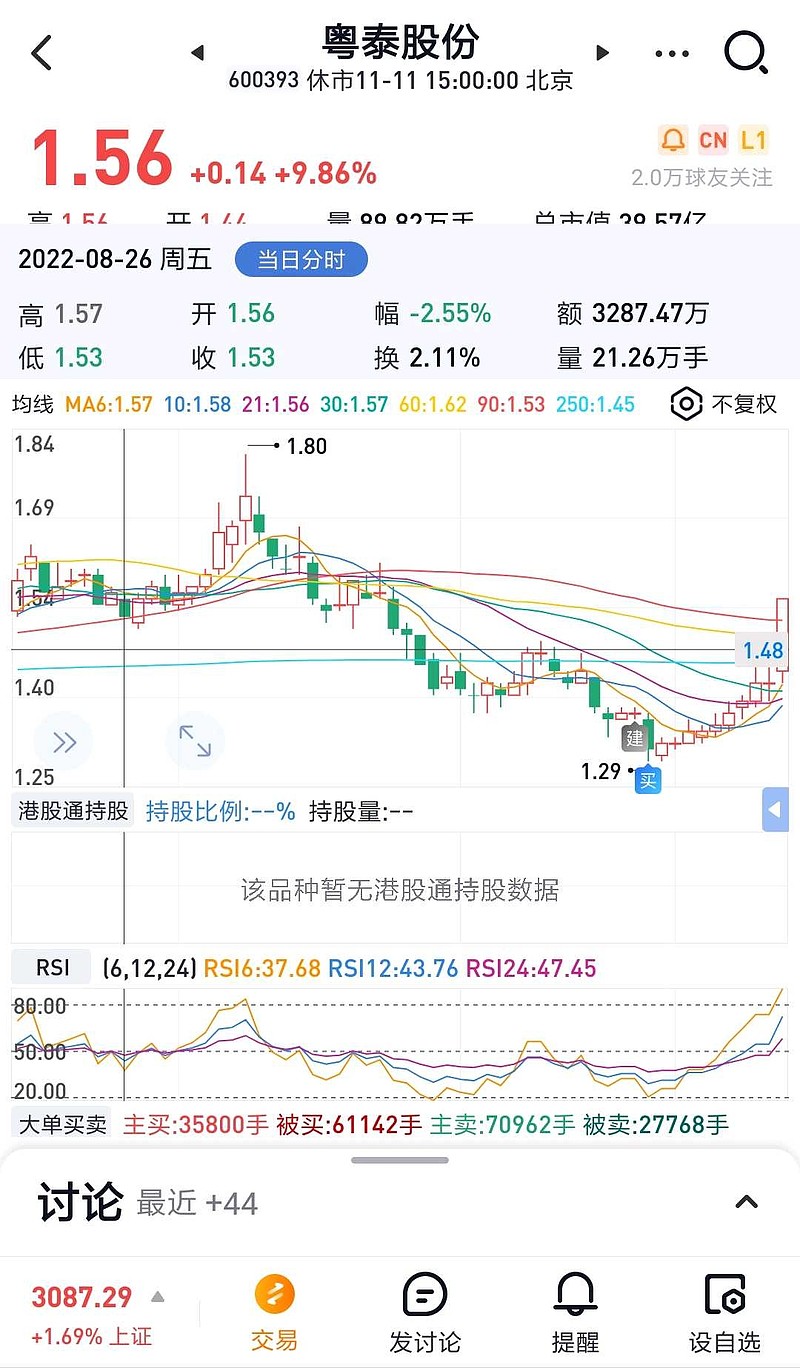Open the 交易 trade tab
Screen dimensions: 800x1368
tap(274, 1314)
